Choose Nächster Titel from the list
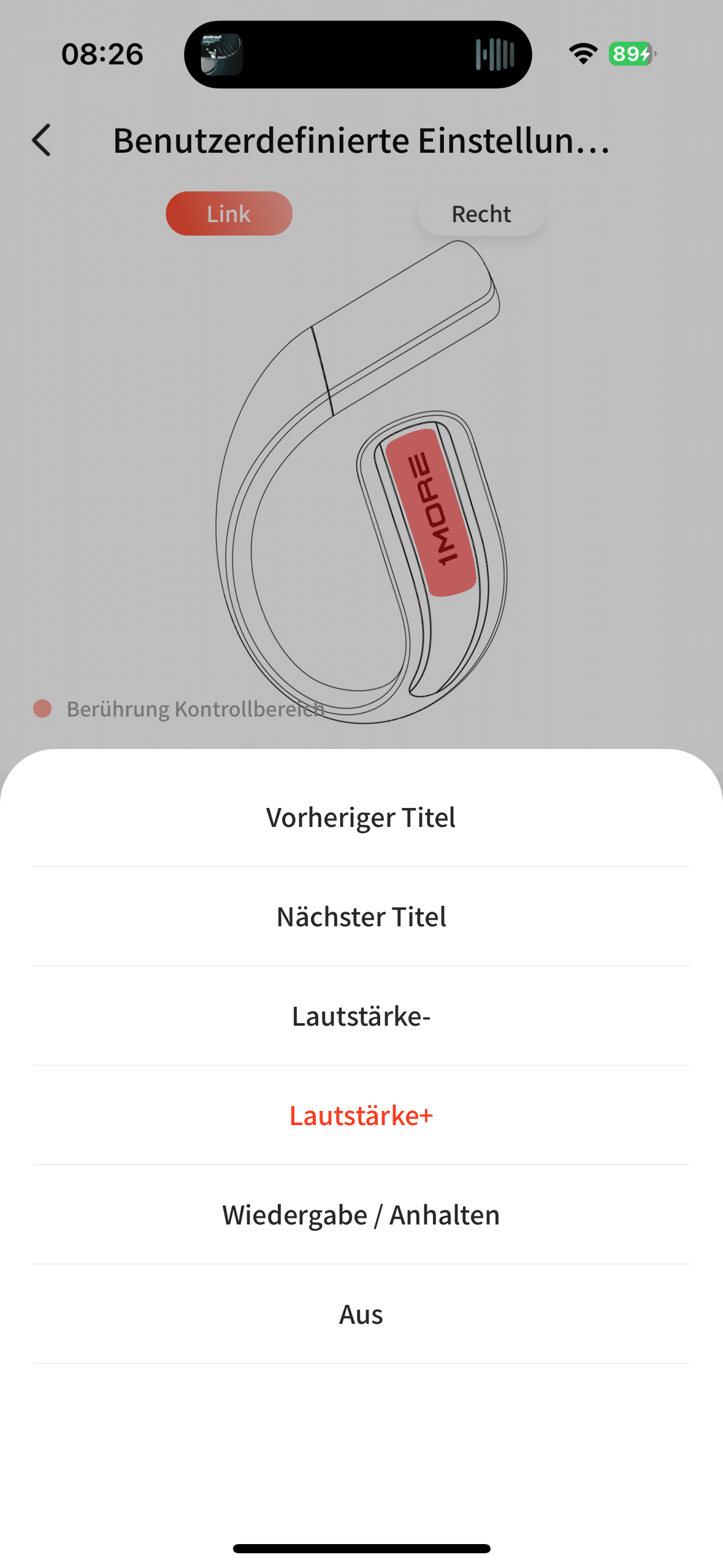The image size is (723, 1568). [361, 917]
